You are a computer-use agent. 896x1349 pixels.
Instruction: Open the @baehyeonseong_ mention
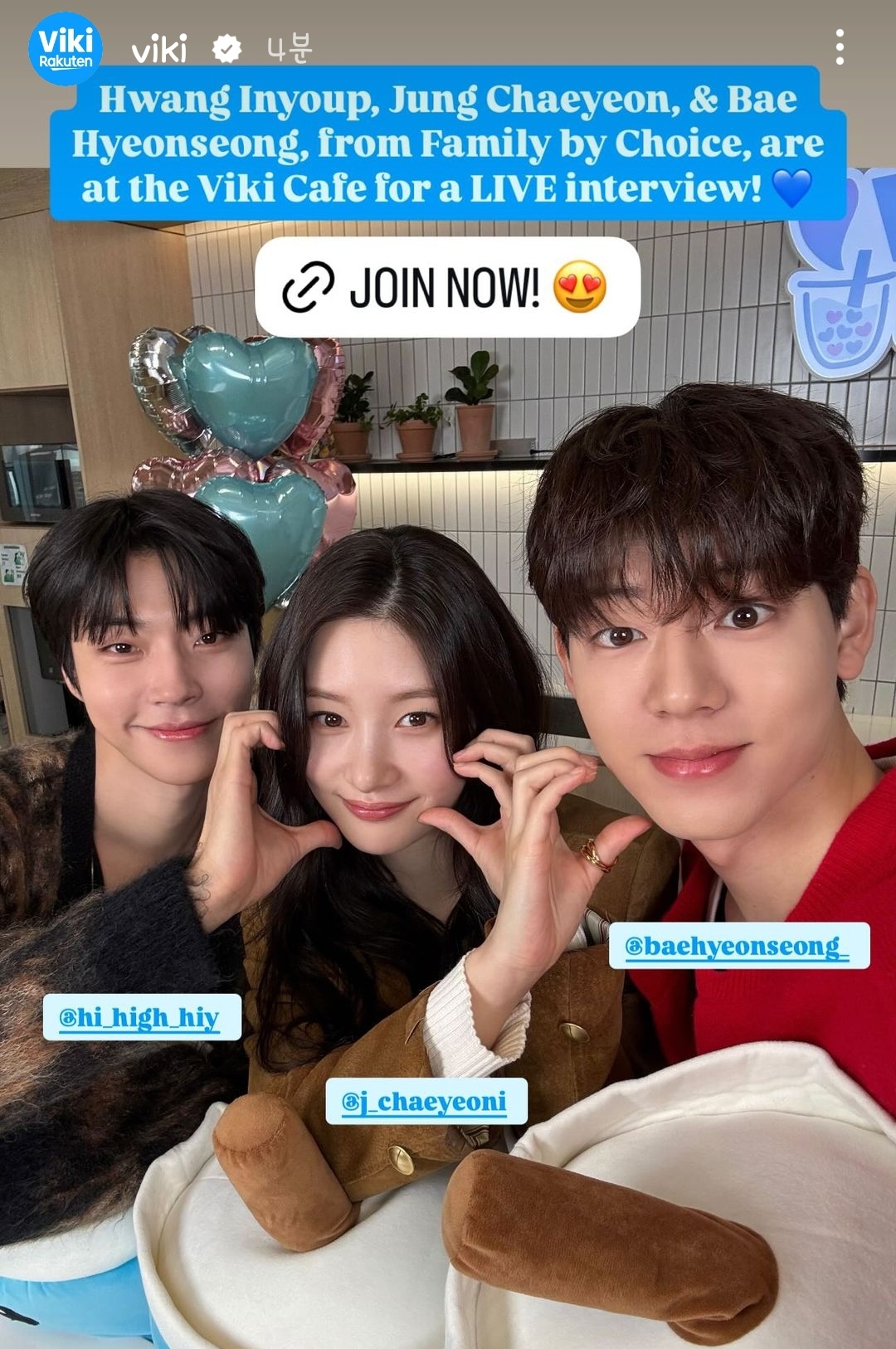[738, 946]
